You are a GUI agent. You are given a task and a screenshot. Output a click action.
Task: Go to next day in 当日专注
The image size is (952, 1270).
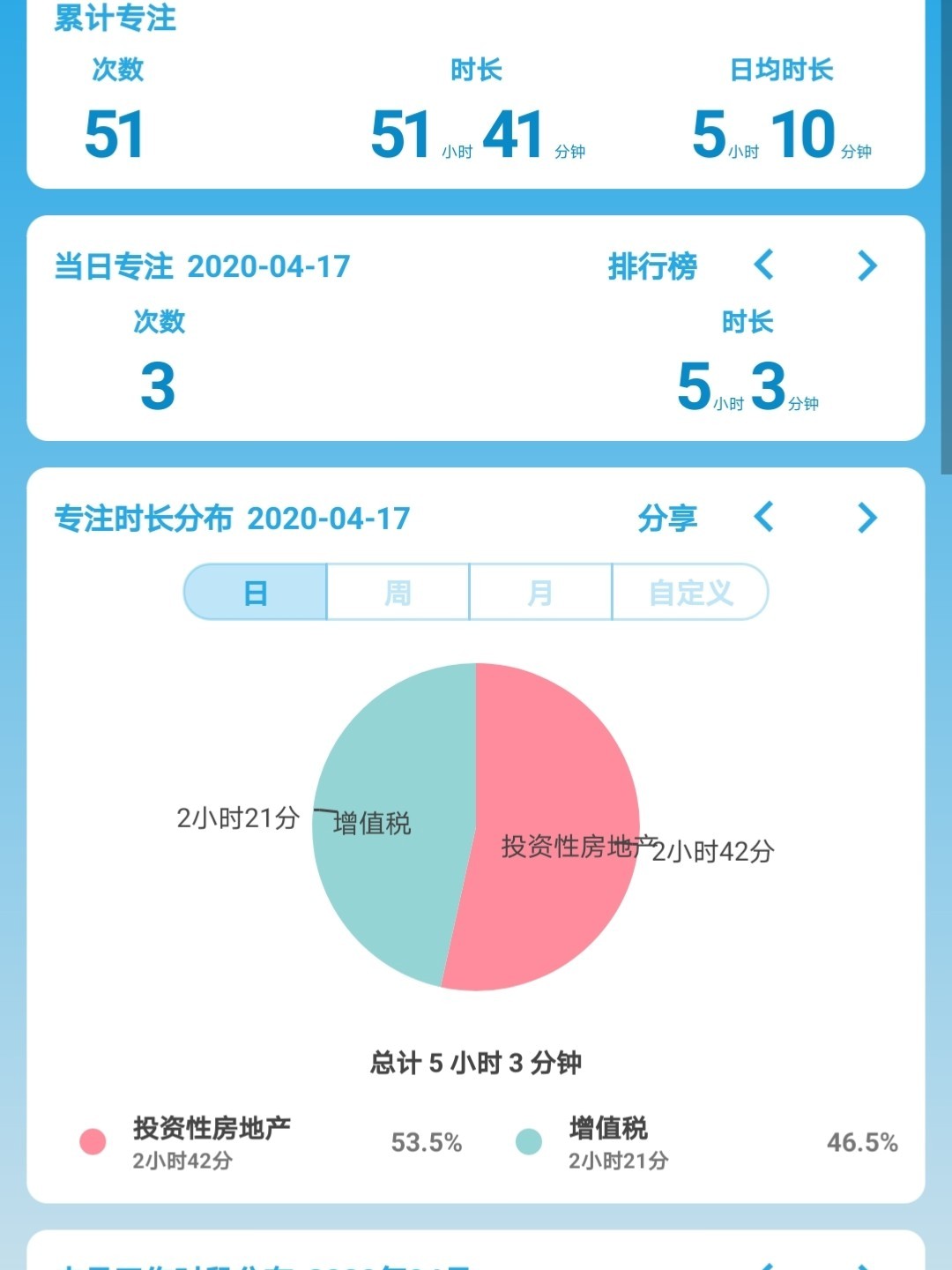coord(867,265)
